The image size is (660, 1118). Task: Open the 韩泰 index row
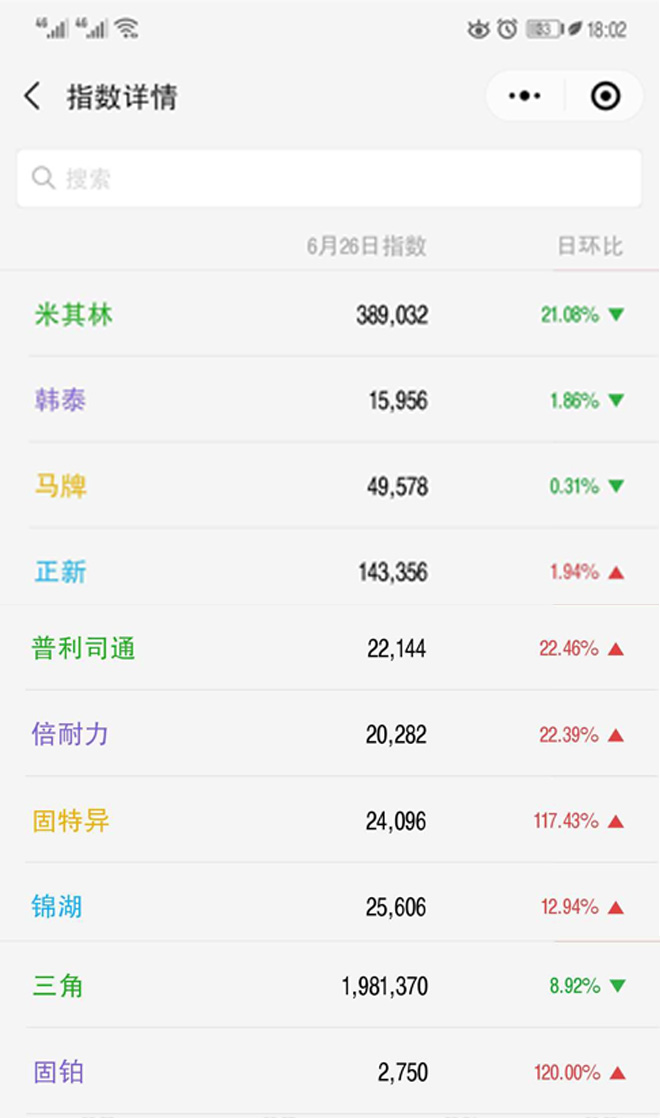[x=330, y=400]
